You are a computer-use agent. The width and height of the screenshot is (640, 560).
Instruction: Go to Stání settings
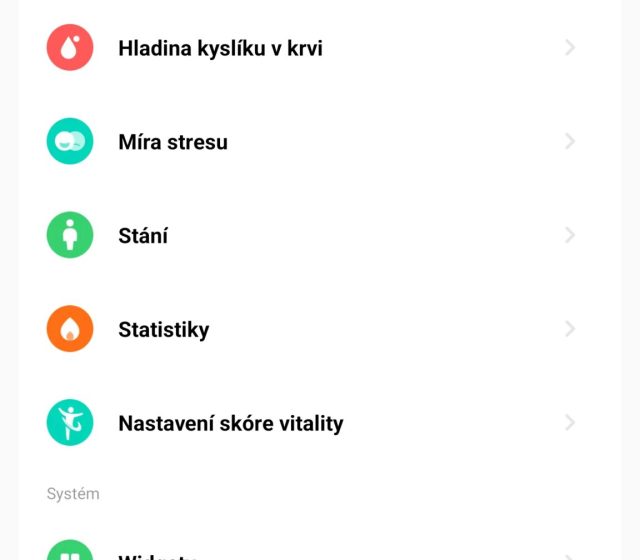143,236
